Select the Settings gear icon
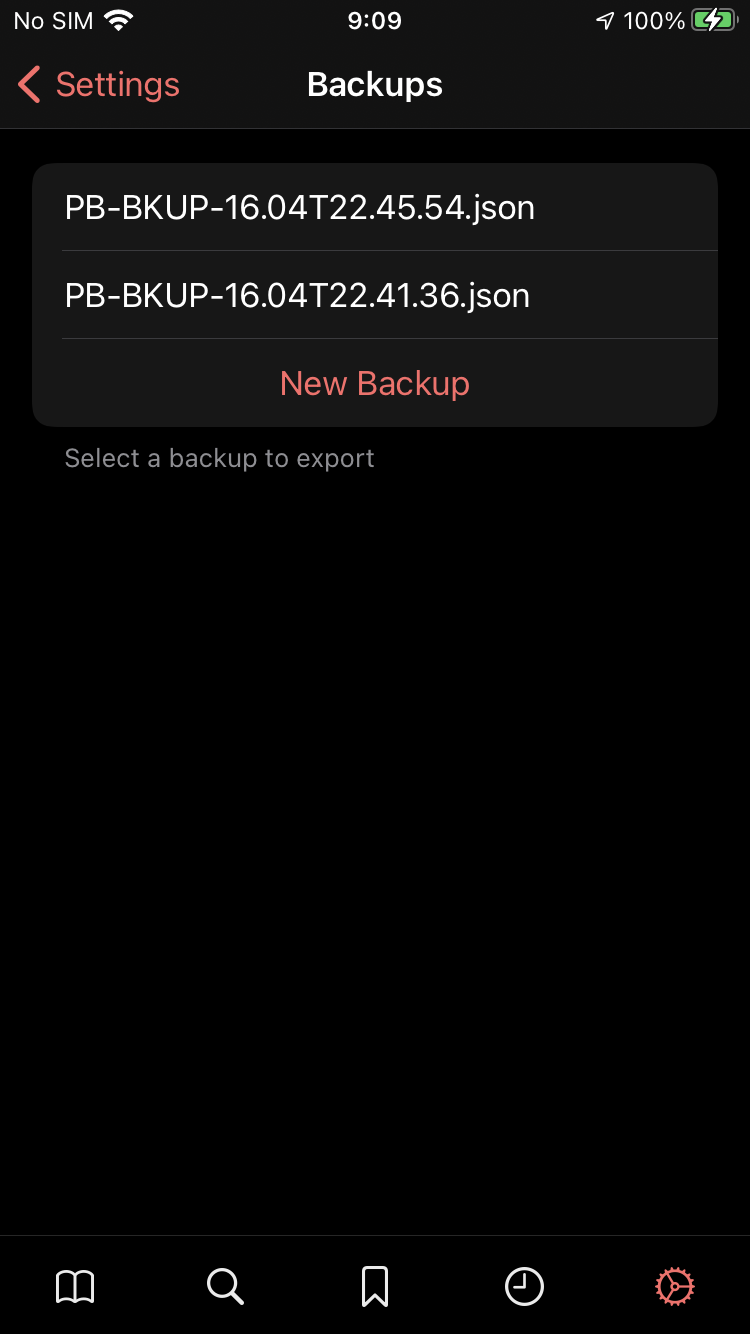Screen dimensions: 750x1334 coord(675,1287)
